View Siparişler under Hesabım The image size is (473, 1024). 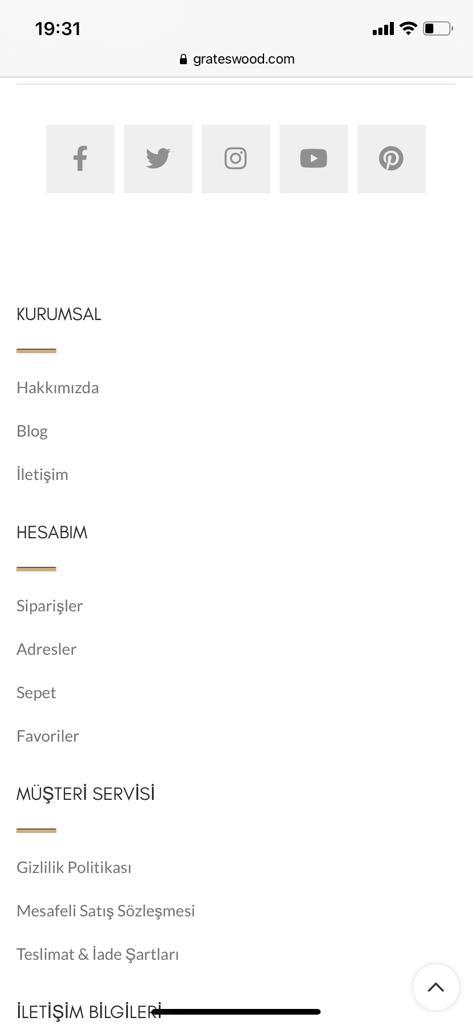pyautogui.click(x=50, y=606)
